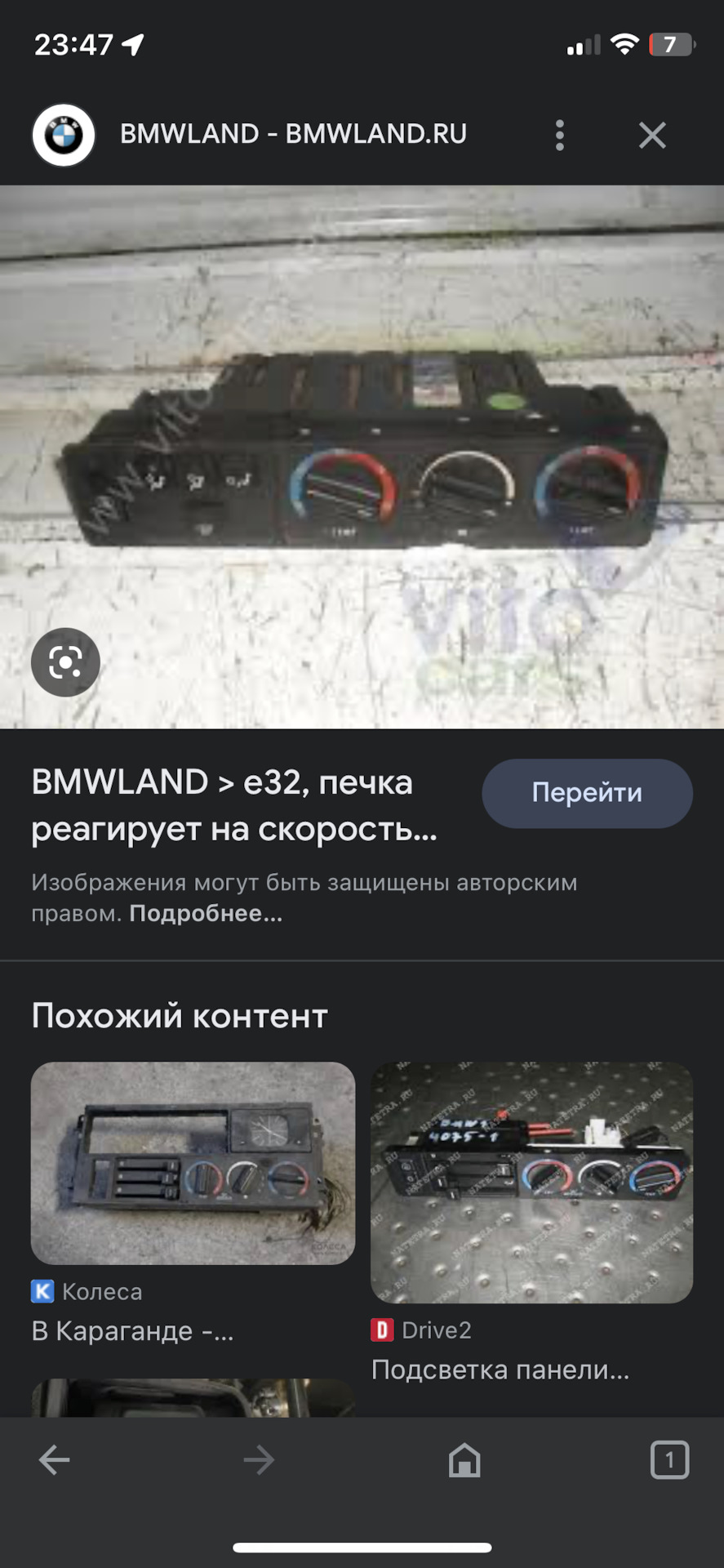Search the image with Google Lens
The image size is (724, 1568).
[65, 661]
